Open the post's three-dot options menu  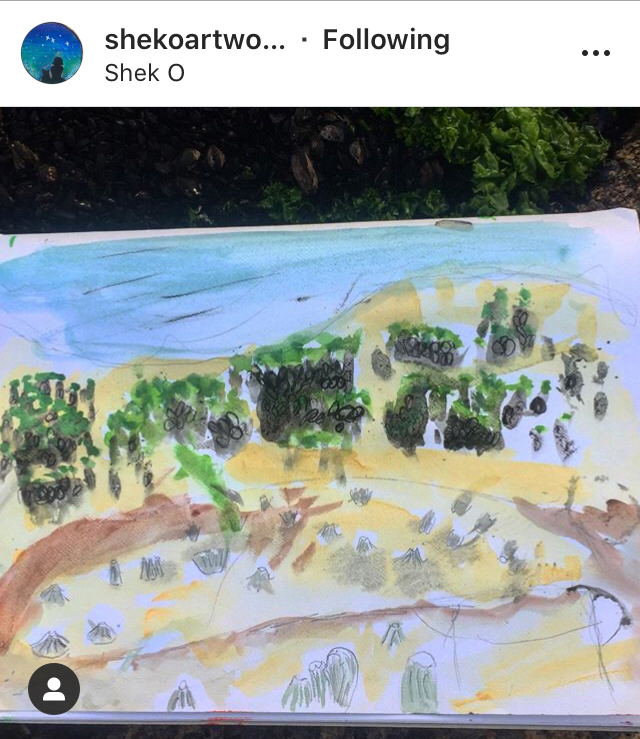pos(595,53)
